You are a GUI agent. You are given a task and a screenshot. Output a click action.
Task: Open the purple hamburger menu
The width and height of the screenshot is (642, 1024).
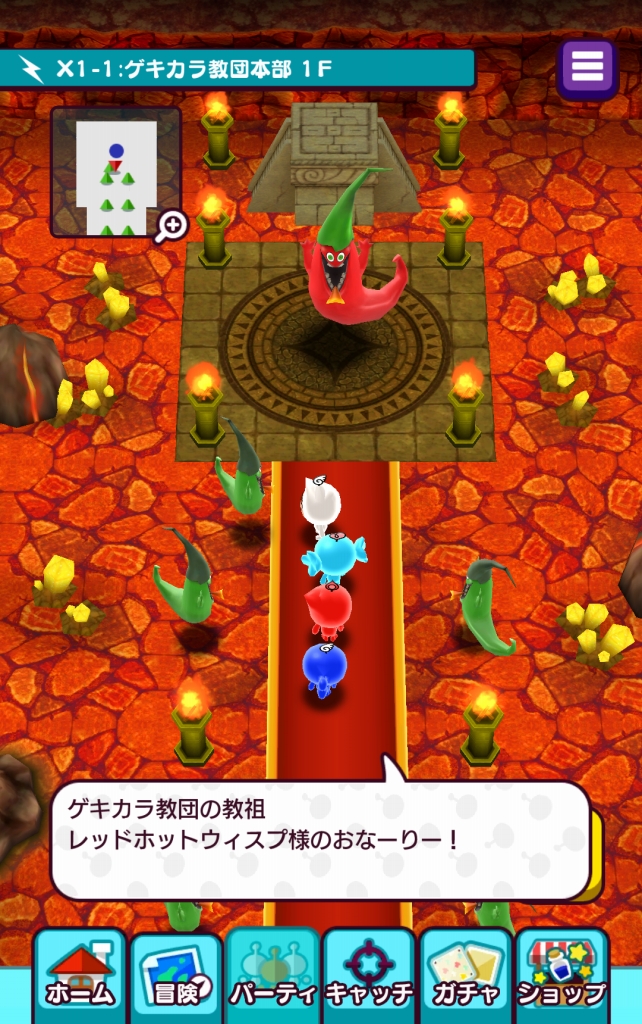coord(587,67)
